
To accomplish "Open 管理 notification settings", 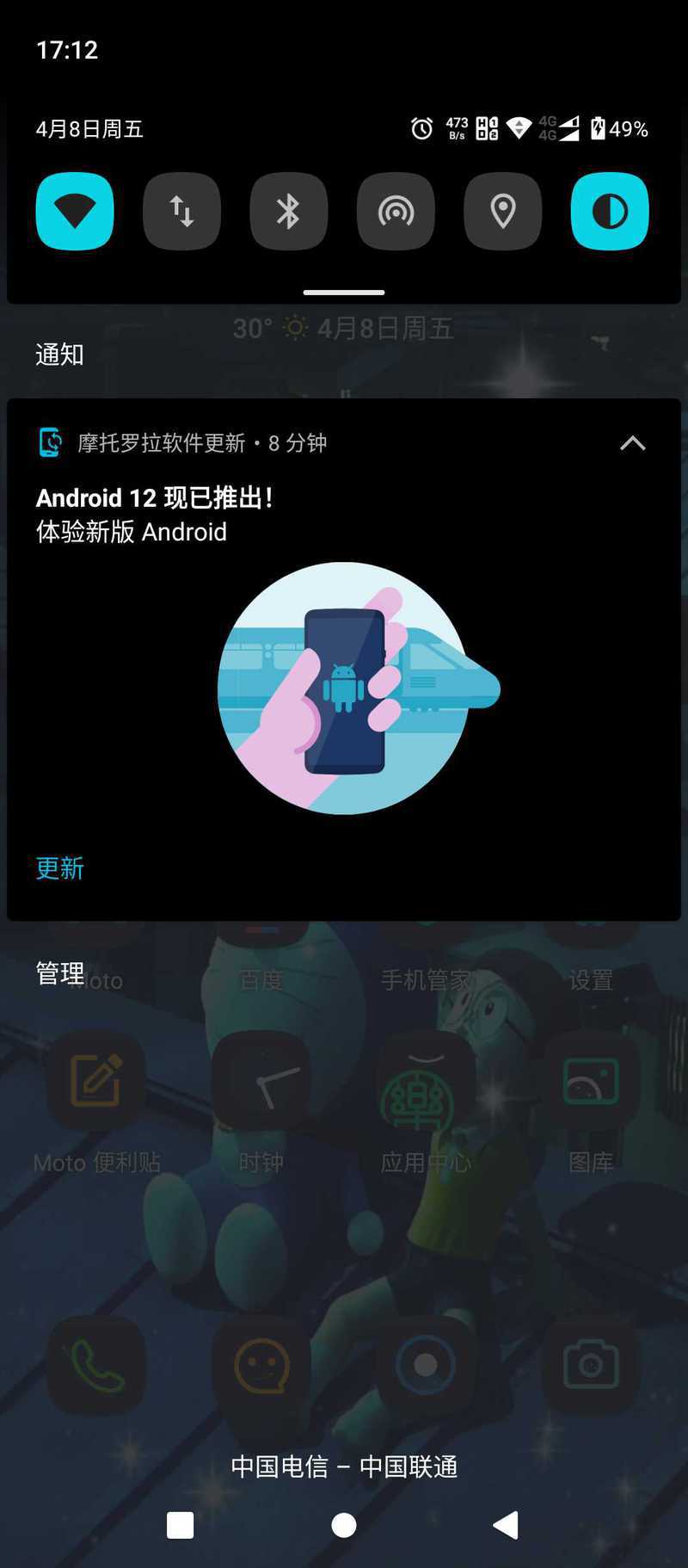I will (60, 973).
